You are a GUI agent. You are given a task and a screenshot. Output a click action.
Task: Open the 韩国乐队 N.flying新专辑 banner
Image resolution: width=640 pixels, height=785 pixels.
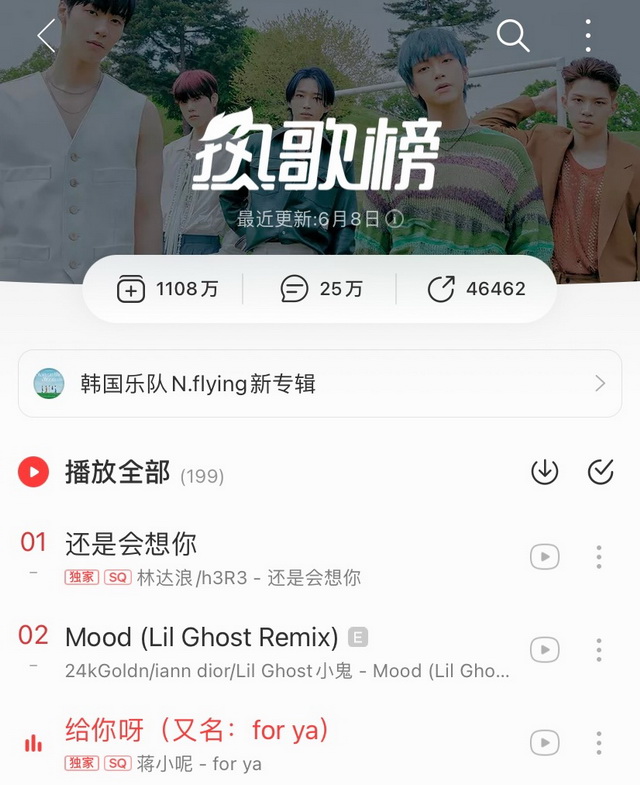[320, 383]
